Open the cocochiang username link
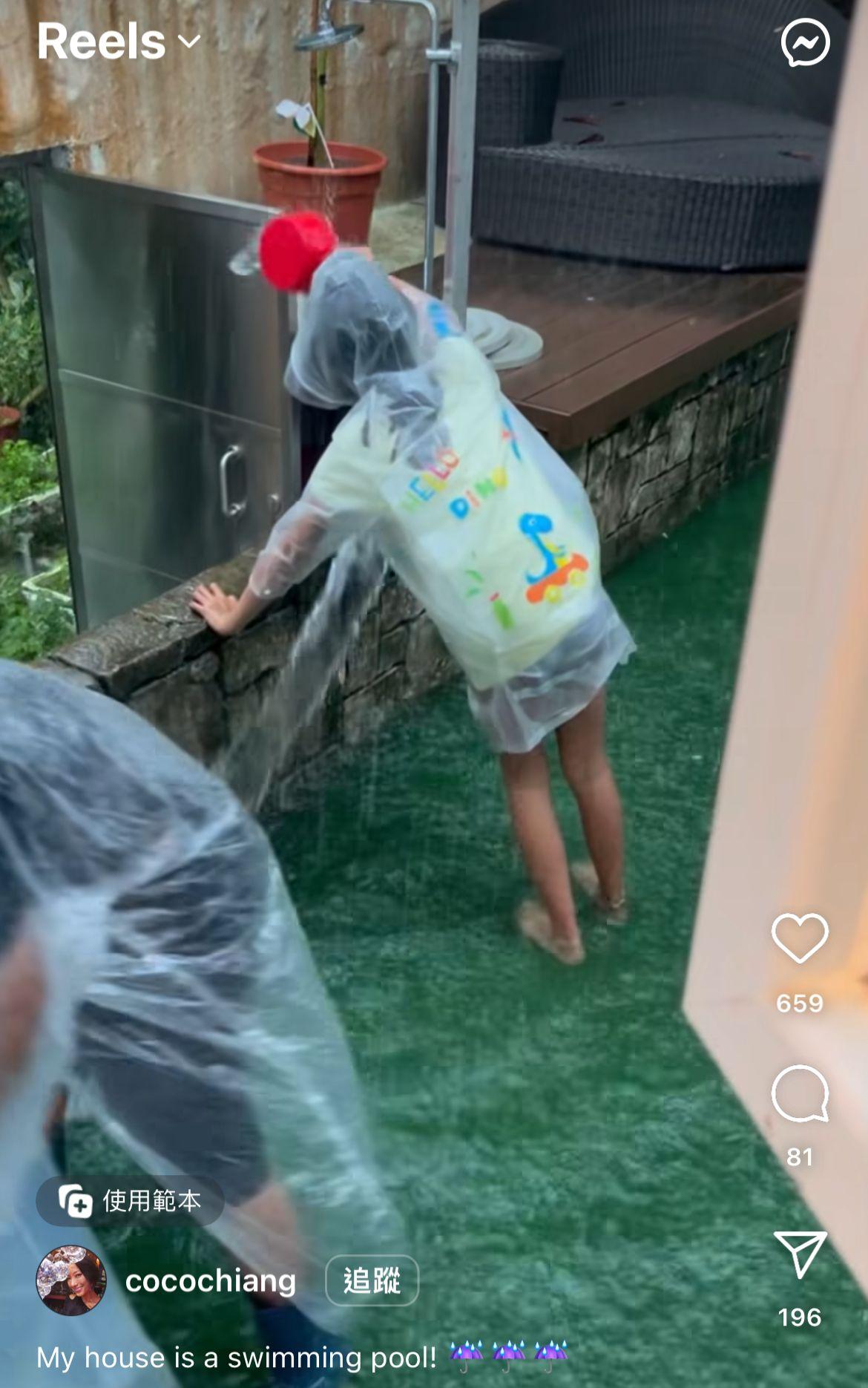This screenshot has height=1388, width=868. (x=211, y=1280)
